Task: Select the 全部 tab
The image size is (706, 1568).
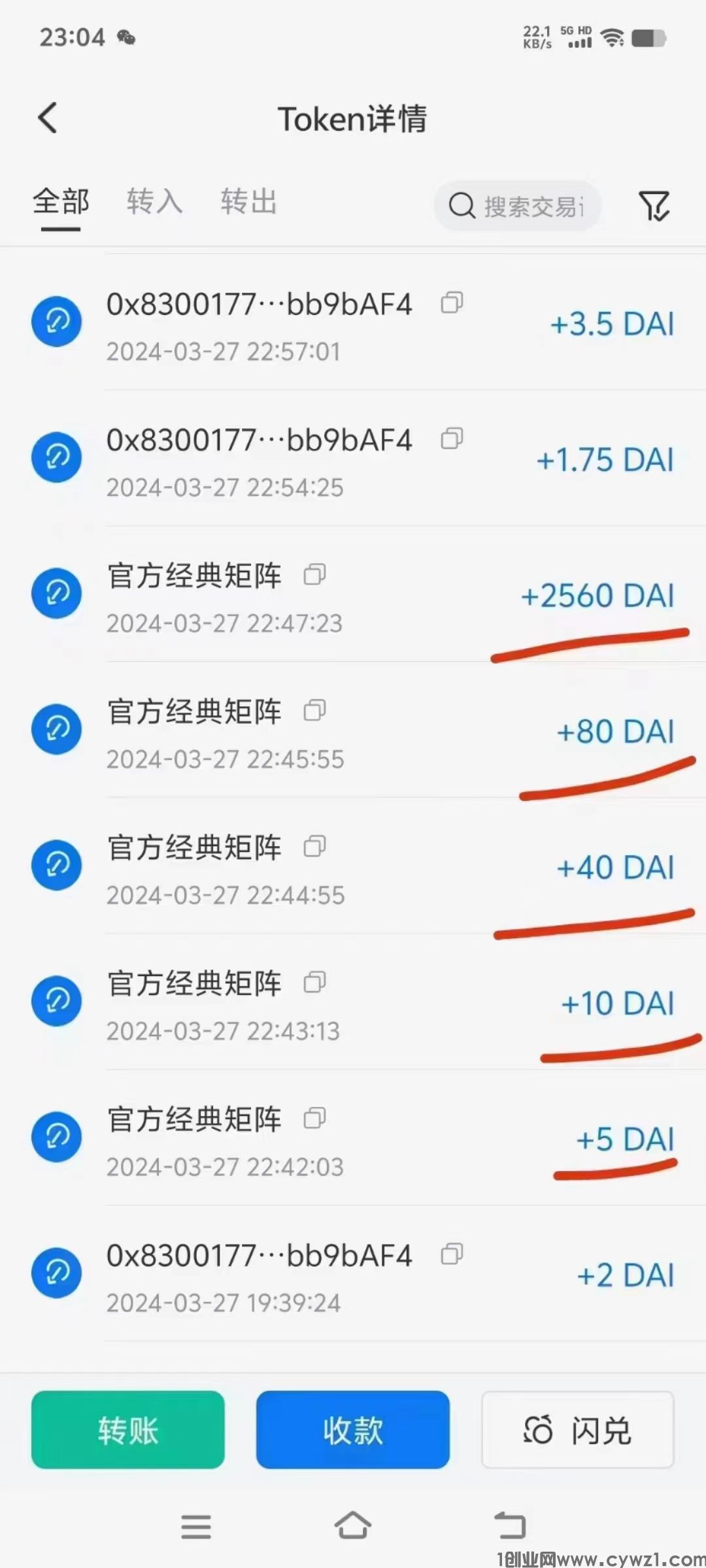Action: [61, 202]
